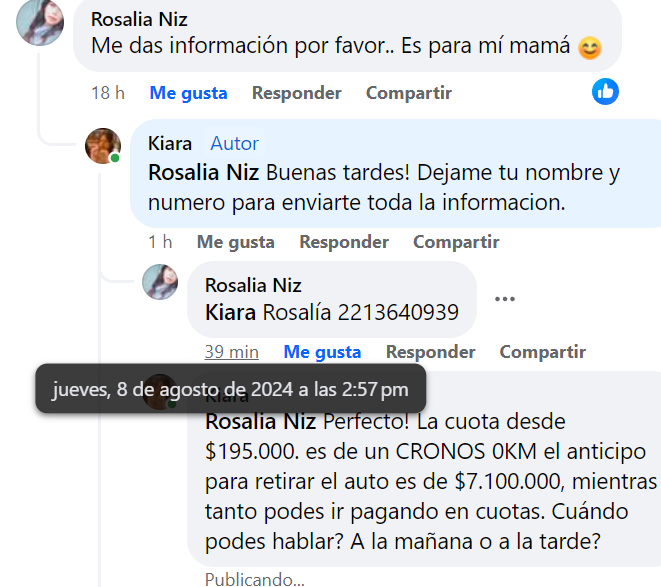Reply to Kiara's Buenas tardes comment
This screenshot has width=661, height=587.
(x=344, y=242)
